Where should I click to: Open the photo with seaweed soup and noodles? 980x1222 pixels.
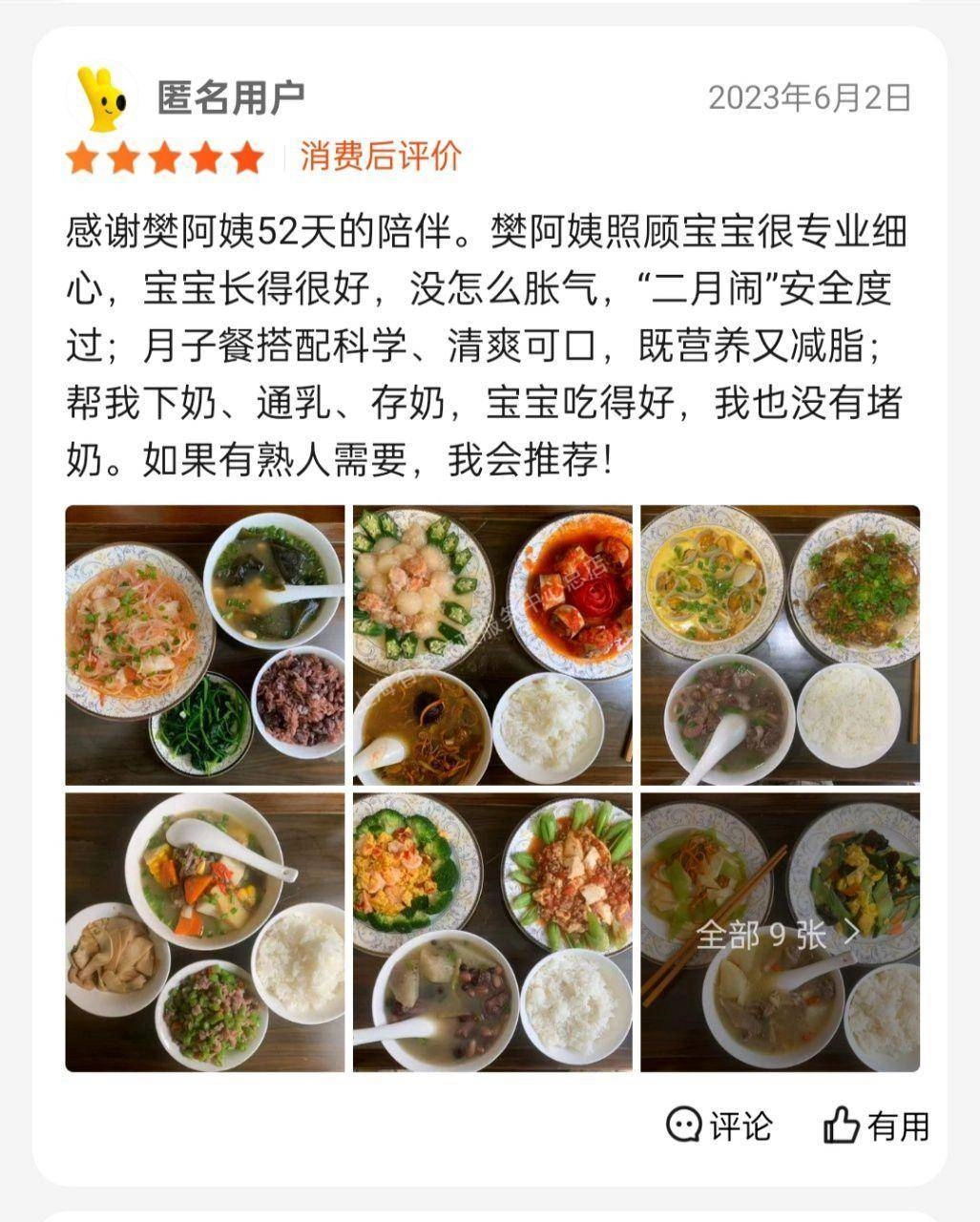[x=205, y=644]
